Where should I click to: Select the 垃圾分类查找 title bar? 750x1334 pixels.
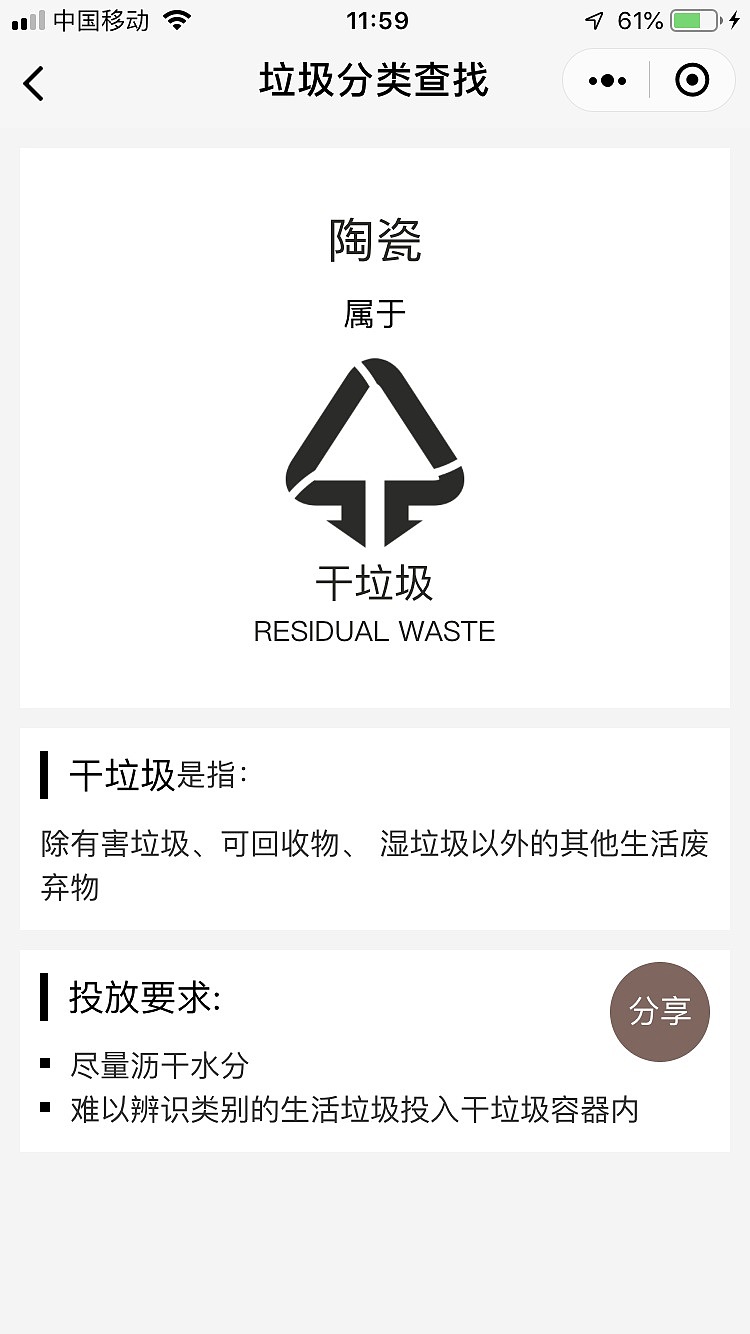[x=375, y=81]
